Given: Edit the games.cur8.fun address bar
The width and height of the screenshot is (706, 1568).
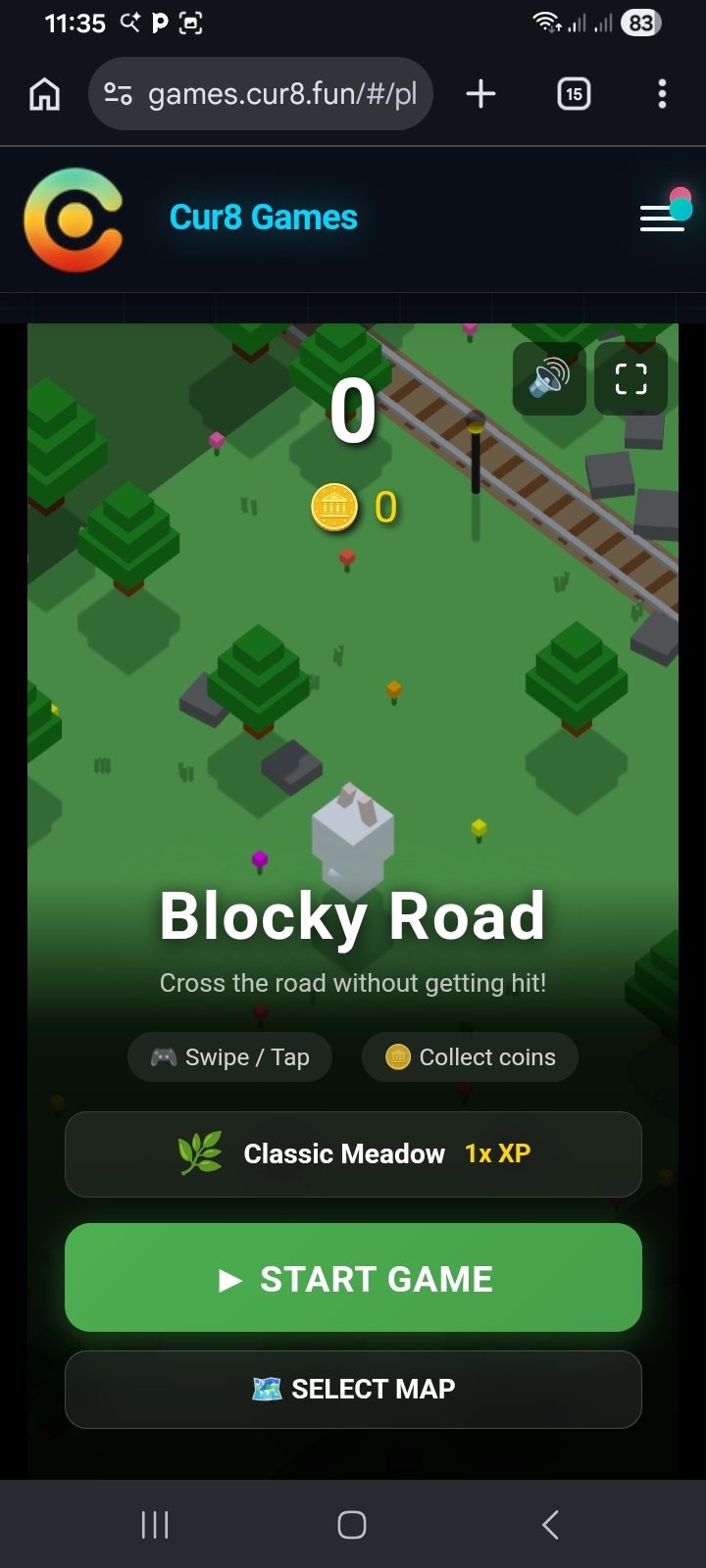Looking at the screenshot, I should (279, 94).
